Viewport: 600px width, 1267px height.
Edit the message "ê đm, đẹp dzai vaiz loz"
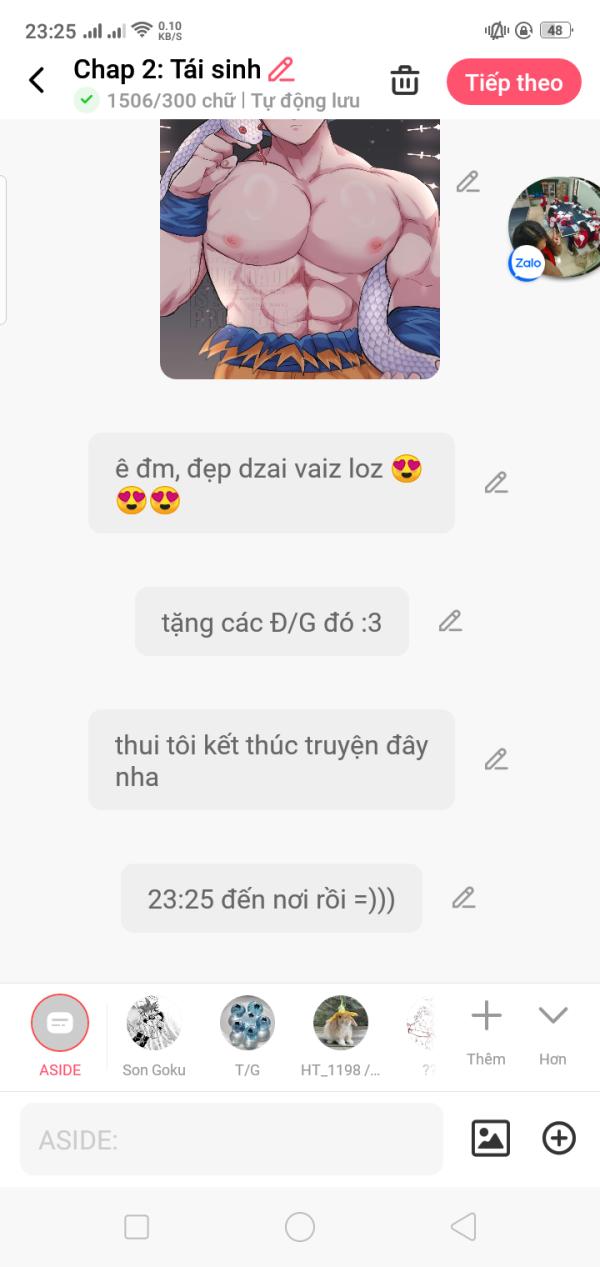496,483
